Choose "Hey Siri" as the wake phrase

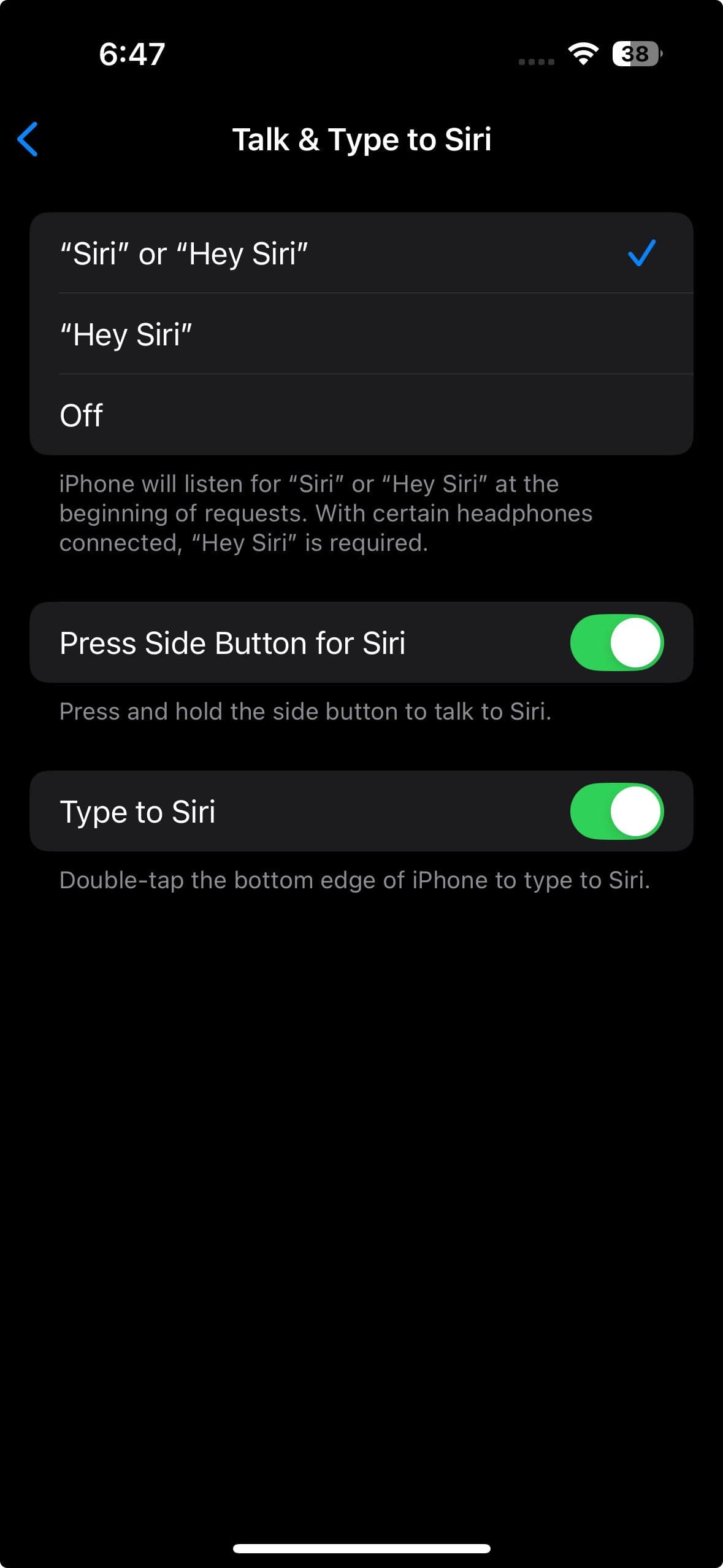(362, 334)
